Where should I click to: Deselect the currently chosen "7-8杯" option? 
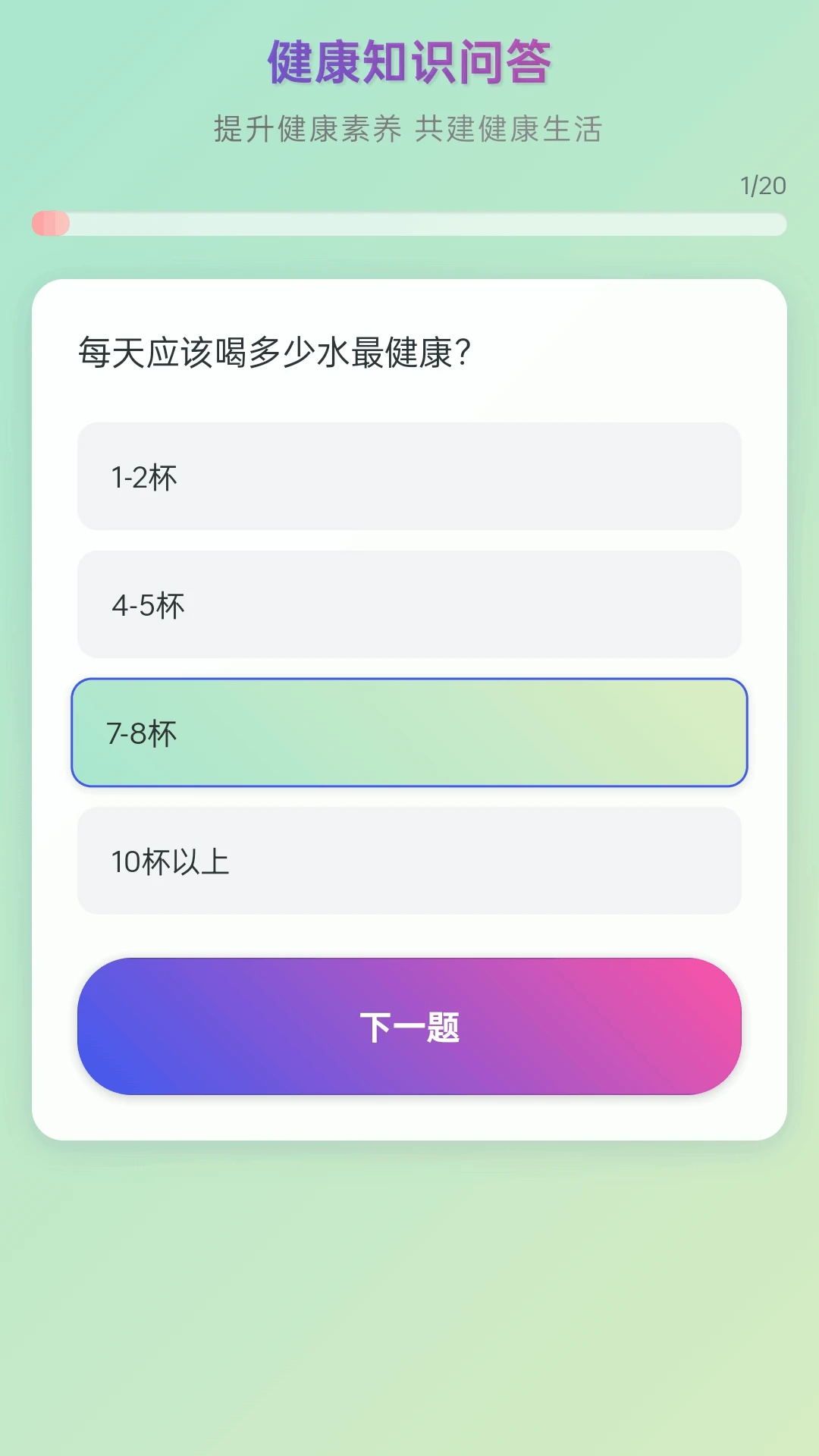(x=409, y=733)
